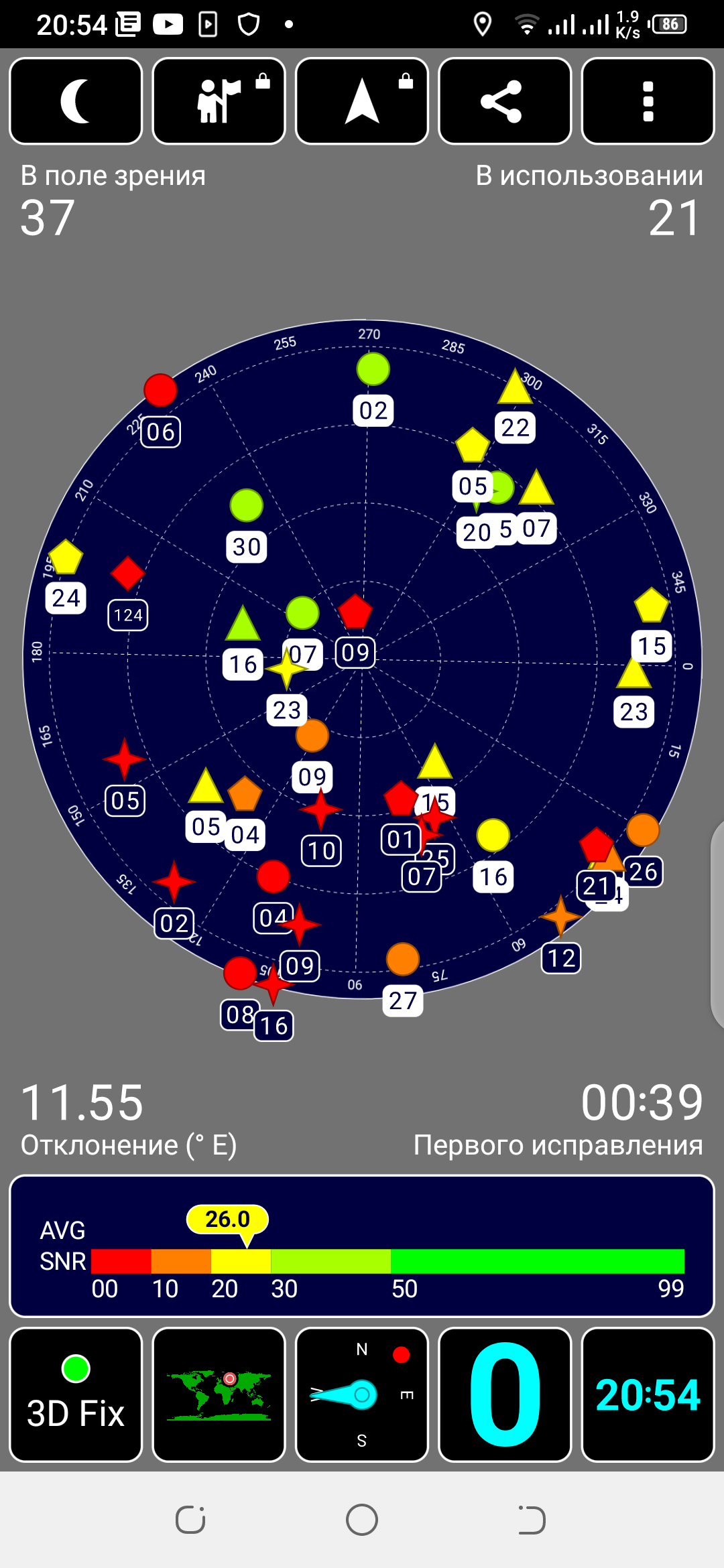Share the GPS data
Viewport: 724px width, 1568px height.
point(505,101)
